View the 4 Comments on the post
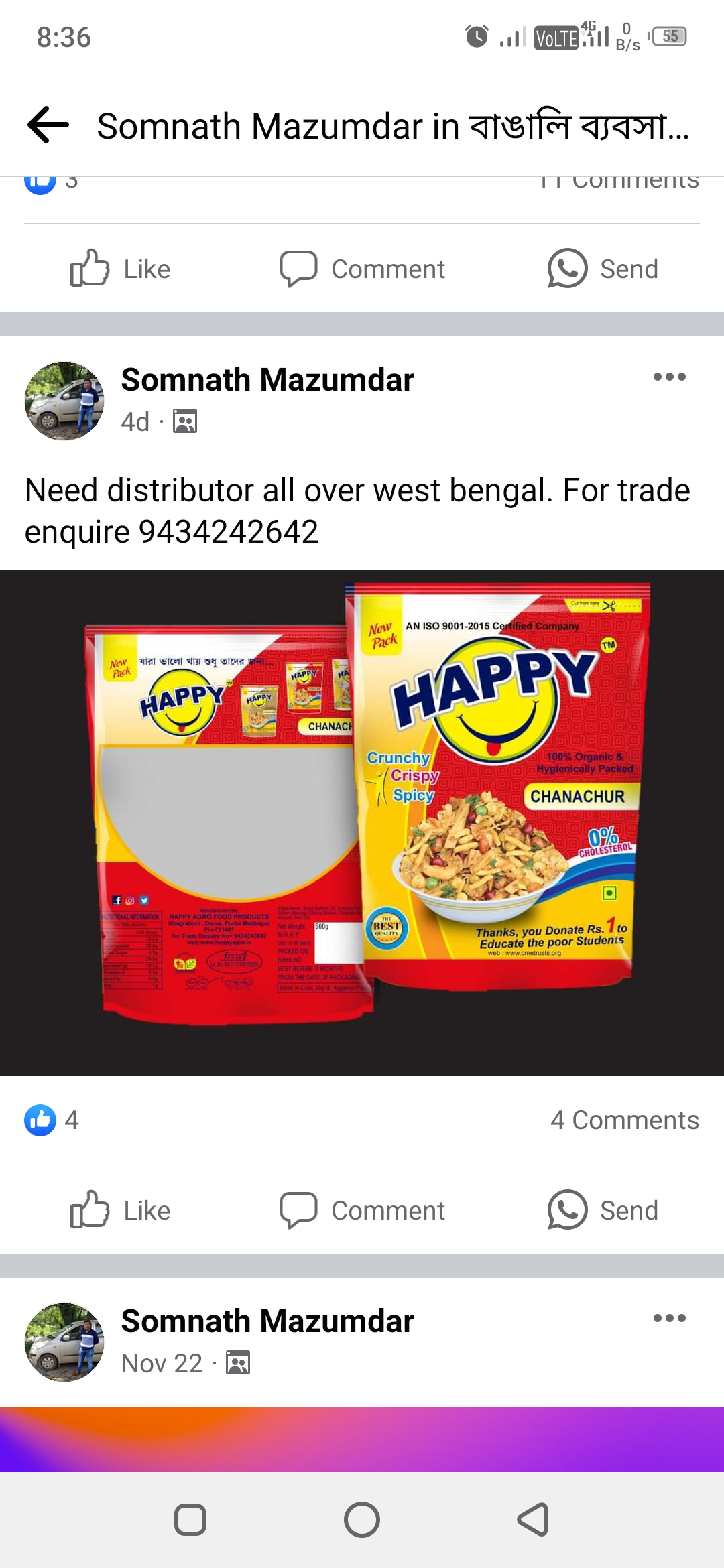This screenshot has height=1568, width=724. pos(624,1120)
